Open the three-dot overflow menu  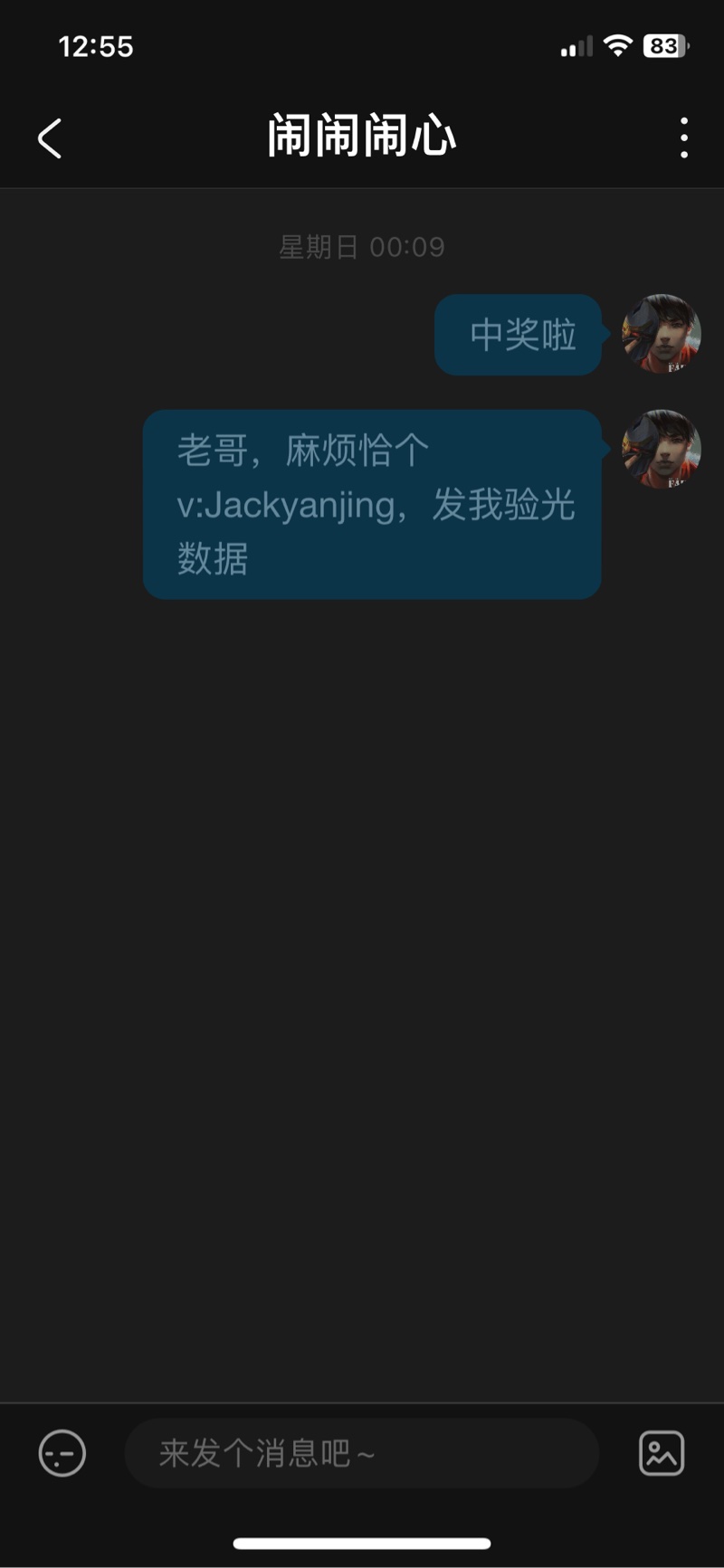pyautogui.click(x=684, y=138)
